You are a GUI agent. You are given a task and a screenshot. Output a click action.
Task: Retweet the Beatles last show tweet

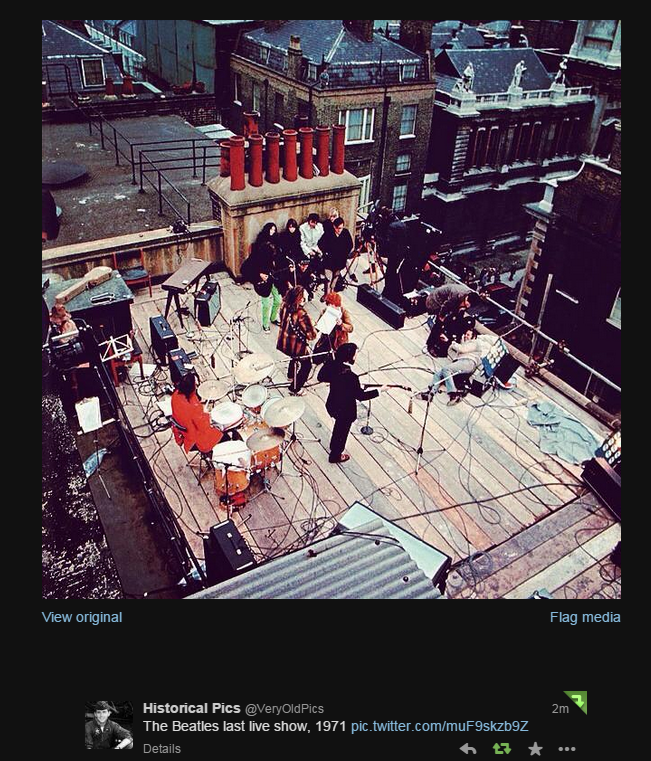tap(501, 748)
